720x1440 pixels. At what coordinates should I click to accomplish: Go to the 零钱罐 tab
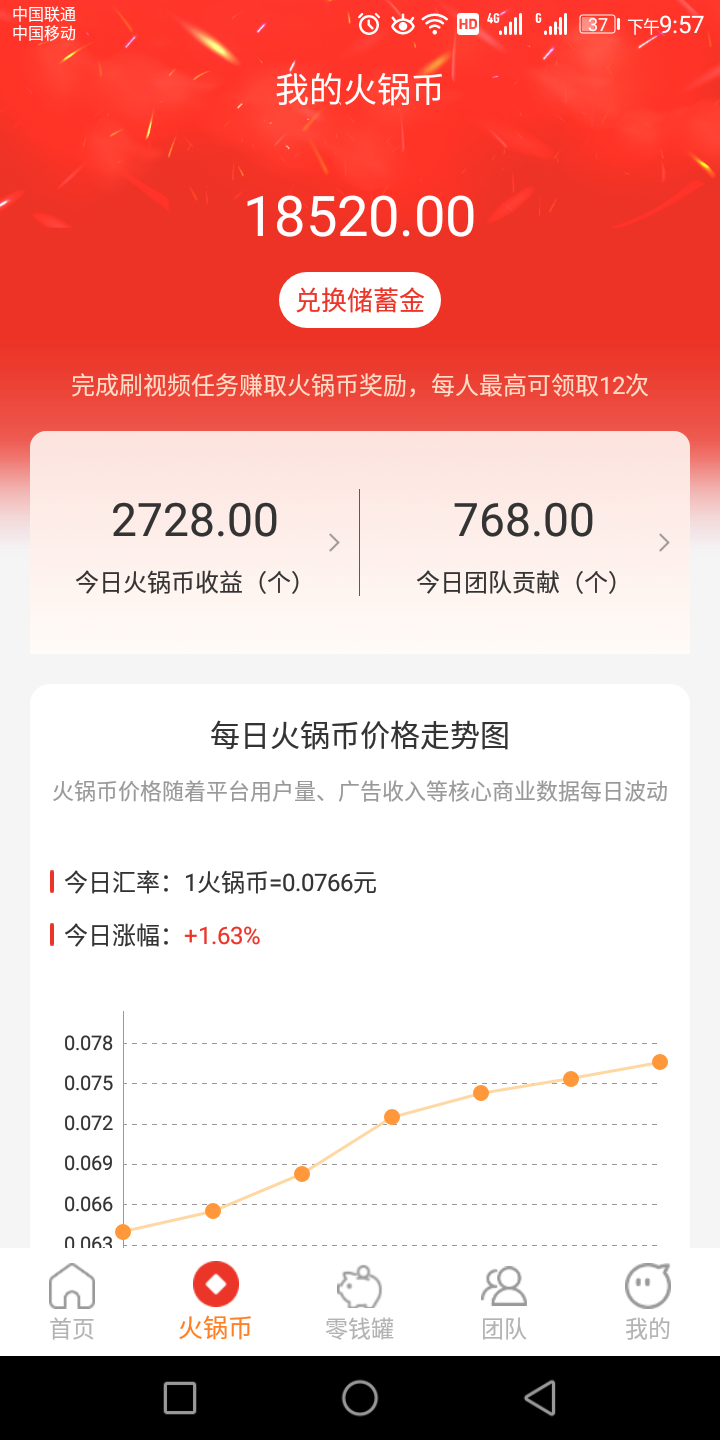(x=360, y=1302)
